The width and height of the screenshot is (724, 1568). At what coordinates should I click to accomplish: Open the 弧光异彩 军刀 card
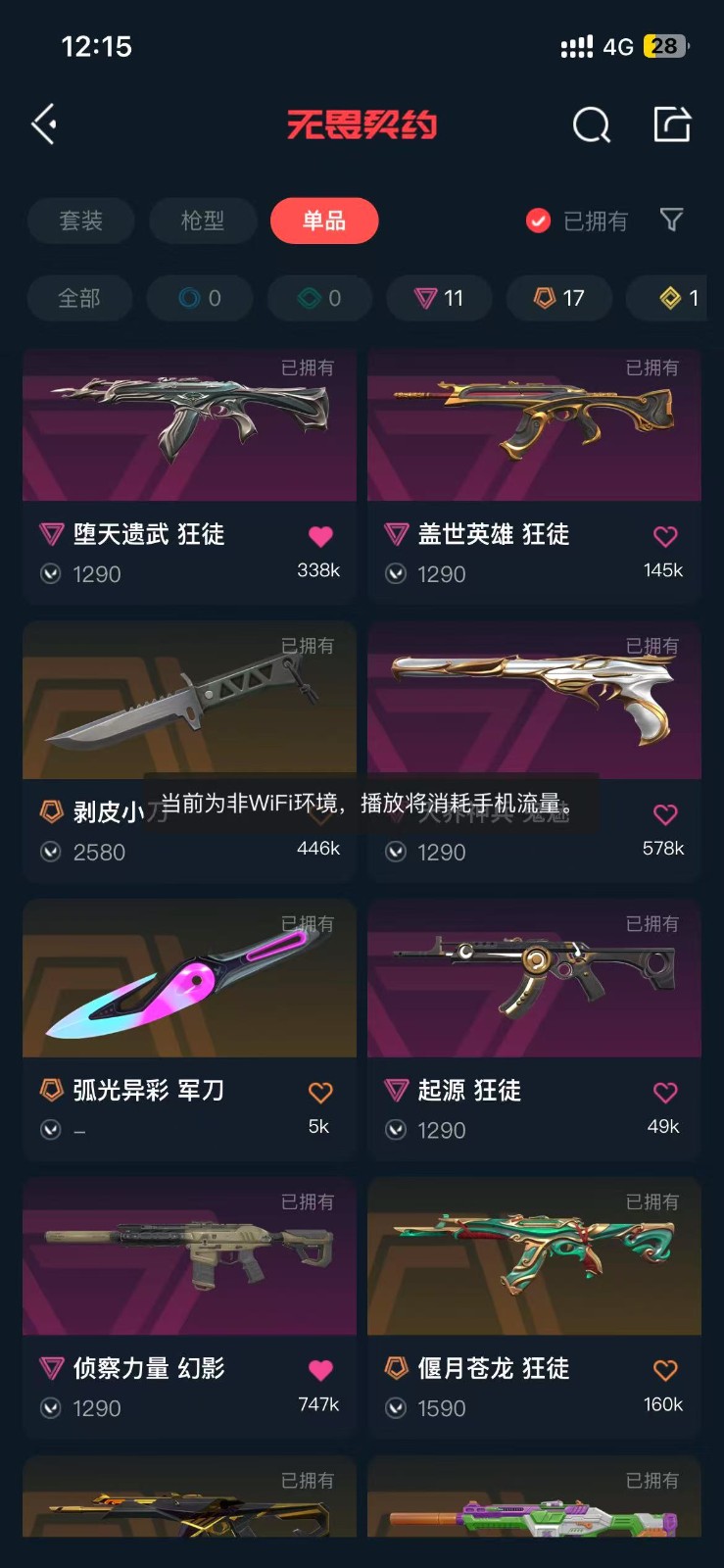click(x=189, y=1030)
